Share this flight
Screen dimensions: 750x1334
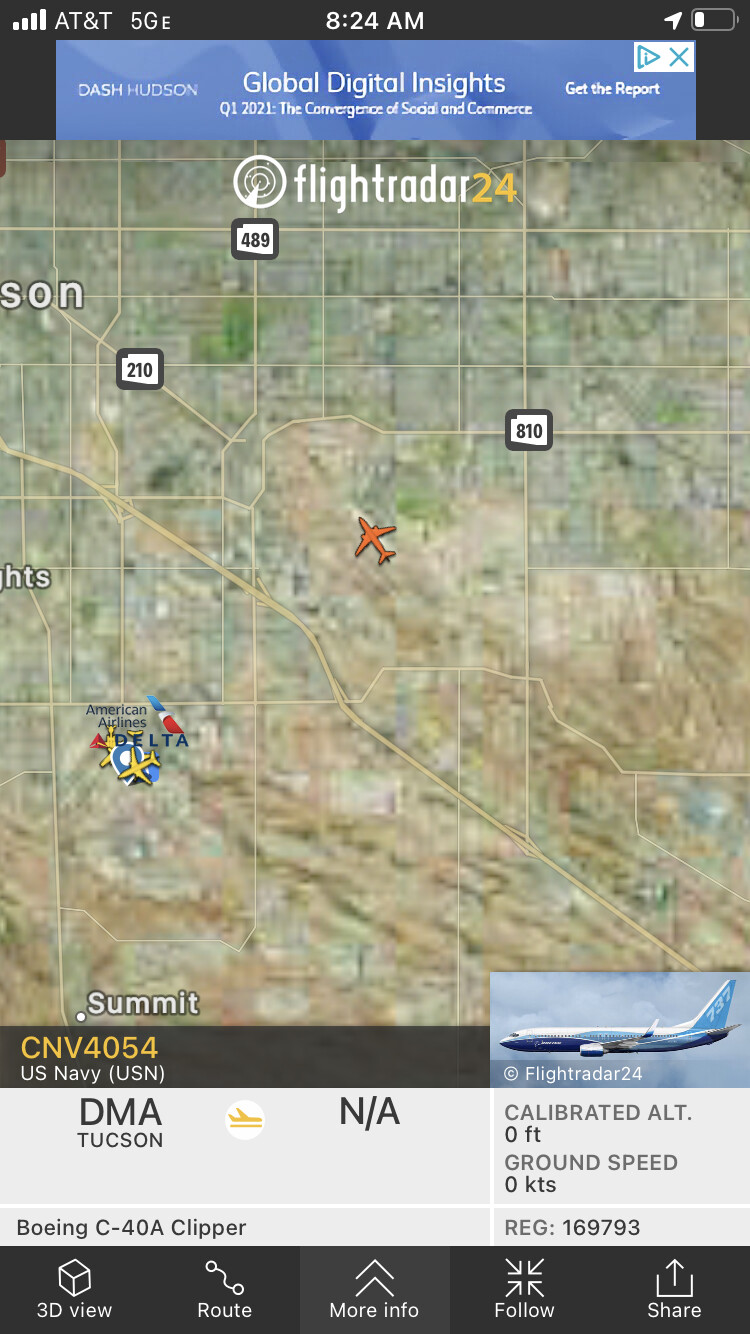coord(674,1290)
